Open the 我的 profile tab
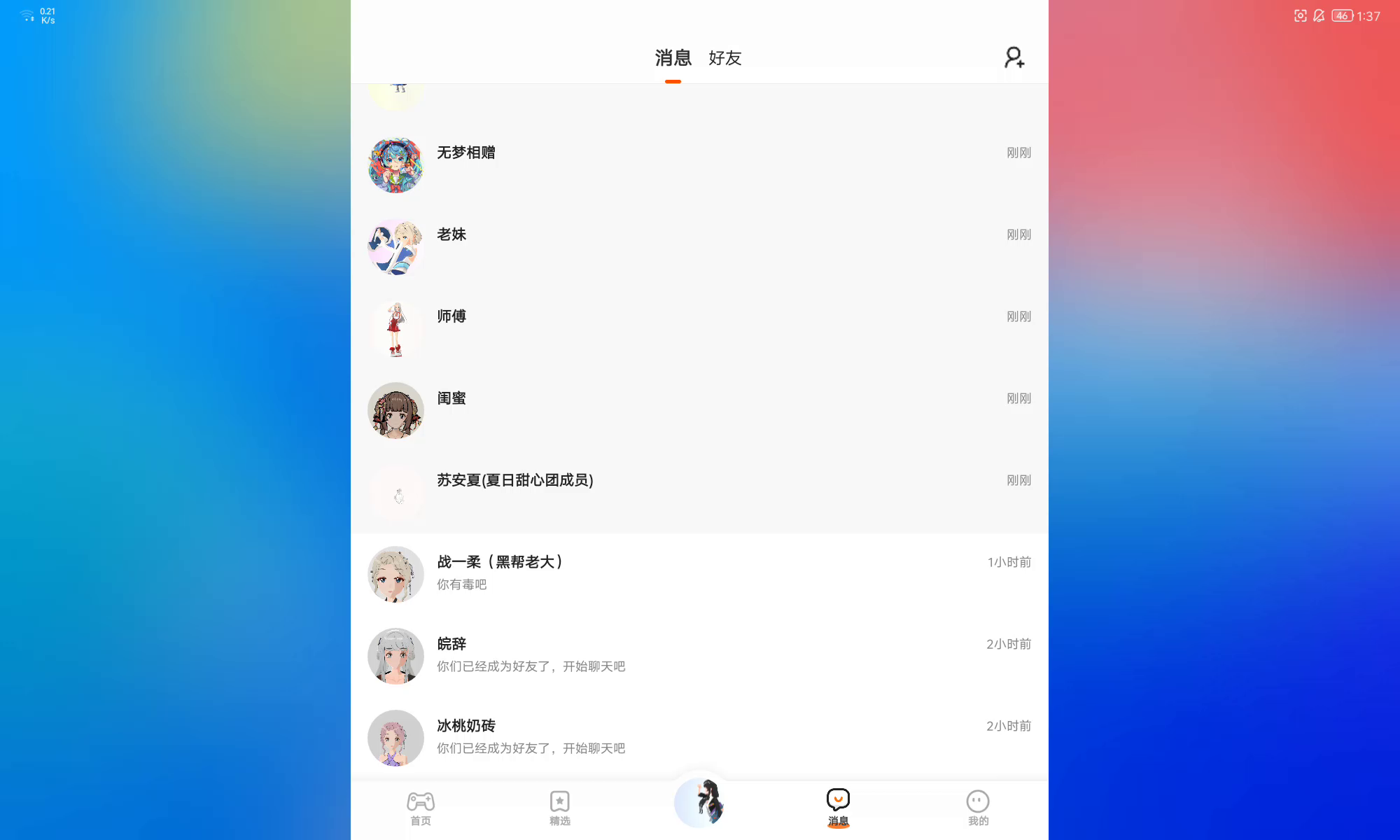 tap(978, 808)
